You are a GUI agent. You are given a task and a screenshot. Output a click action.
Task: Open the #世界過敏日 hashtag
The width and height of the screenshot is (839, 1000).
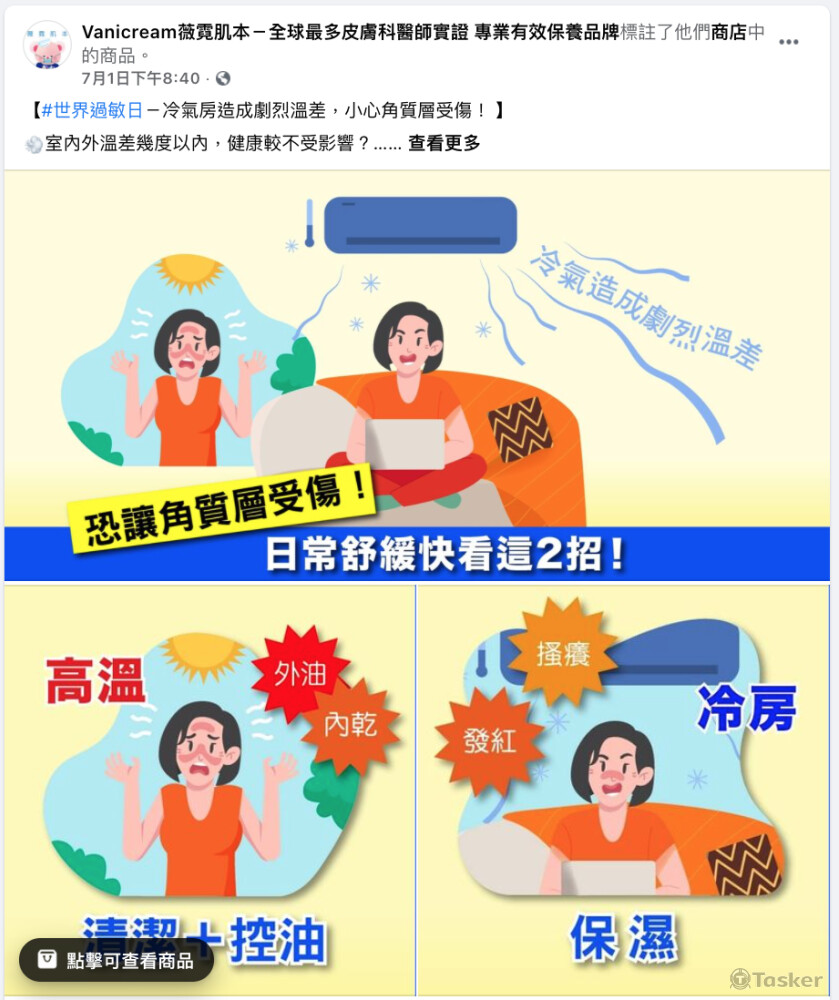[89, 110]
